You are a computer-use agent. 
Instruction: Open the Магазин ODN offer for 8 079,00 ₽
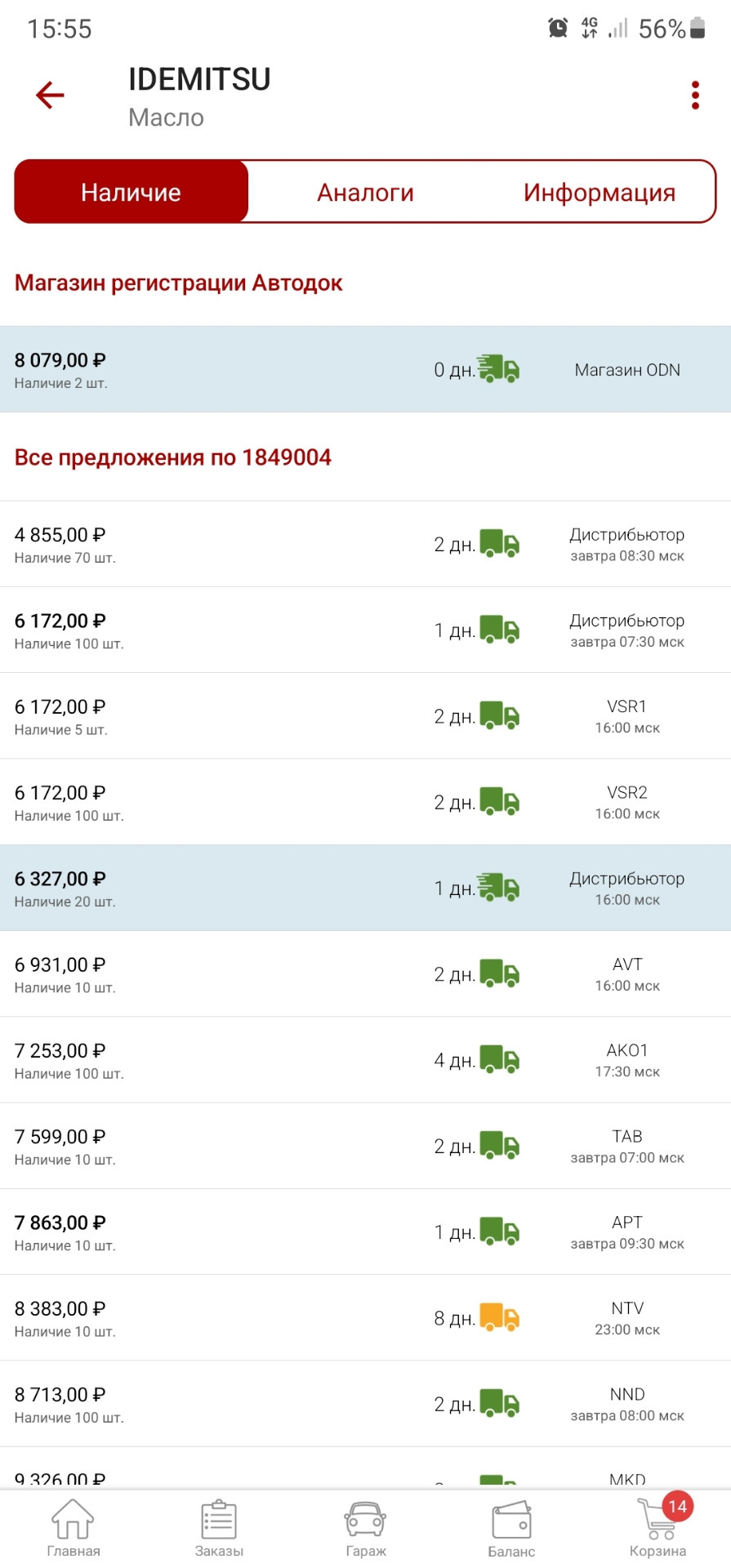coord(365,369)
